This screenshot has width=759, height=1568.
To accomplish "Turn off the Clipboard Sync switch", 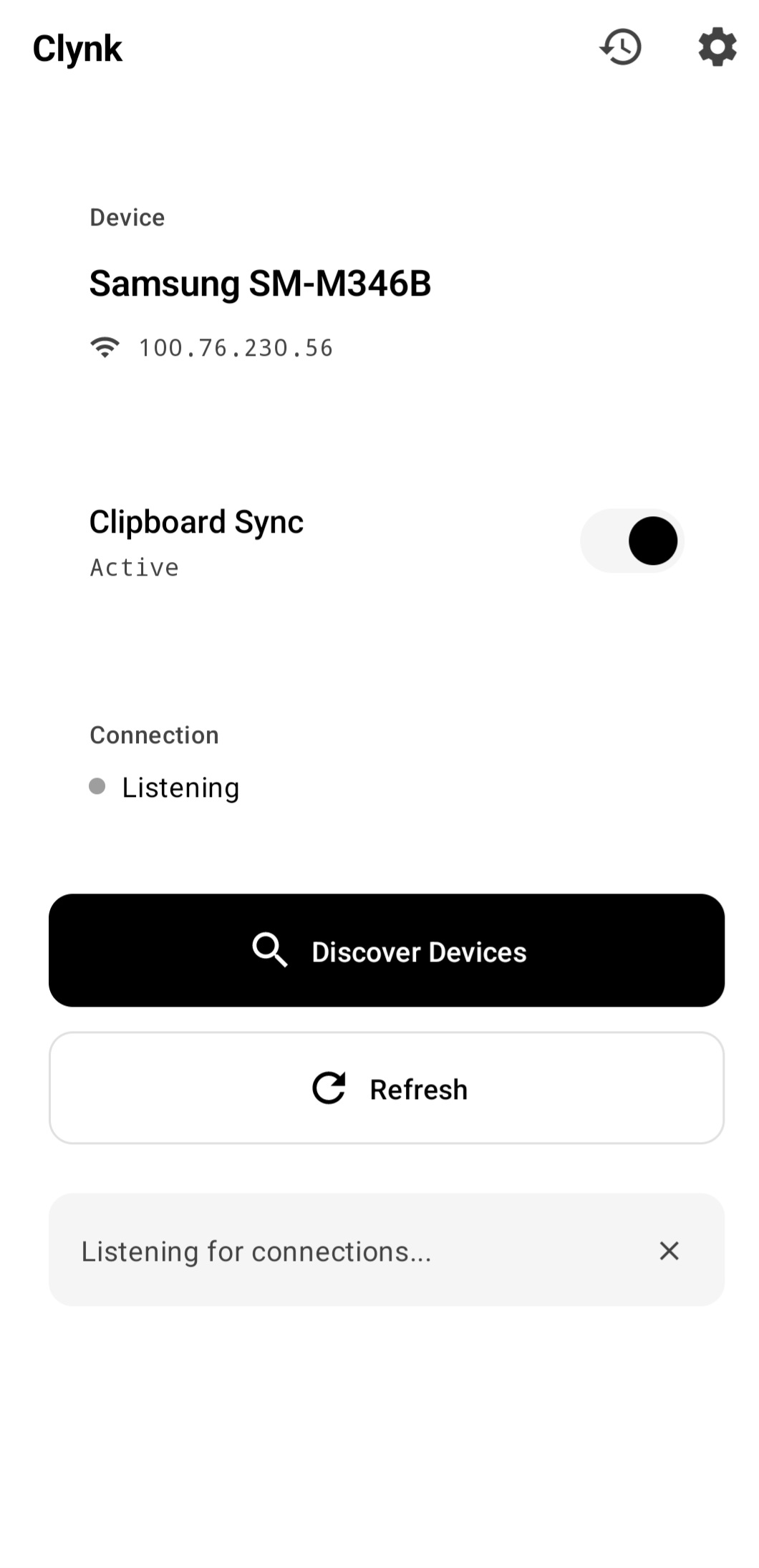I will point(632,541).
